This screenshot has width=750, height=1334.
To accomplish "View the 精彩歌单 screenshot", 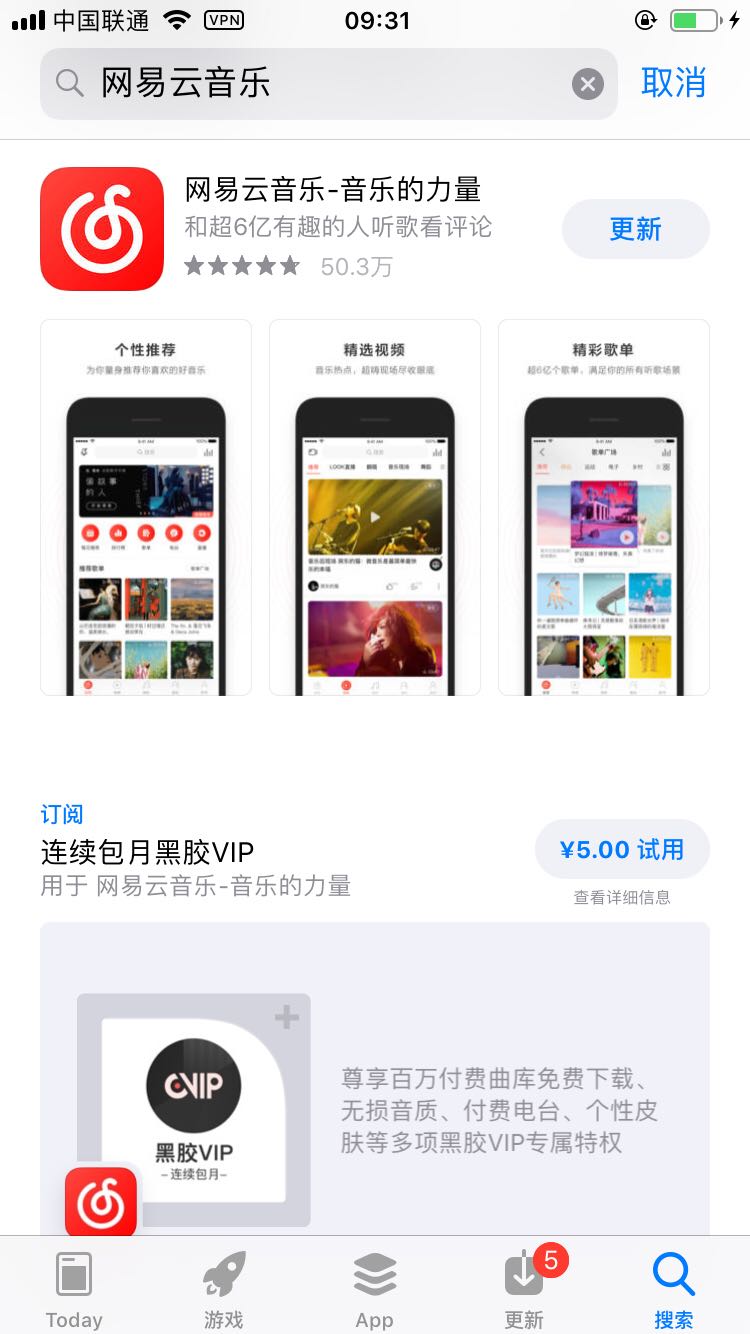I will [x=603, y=507].
